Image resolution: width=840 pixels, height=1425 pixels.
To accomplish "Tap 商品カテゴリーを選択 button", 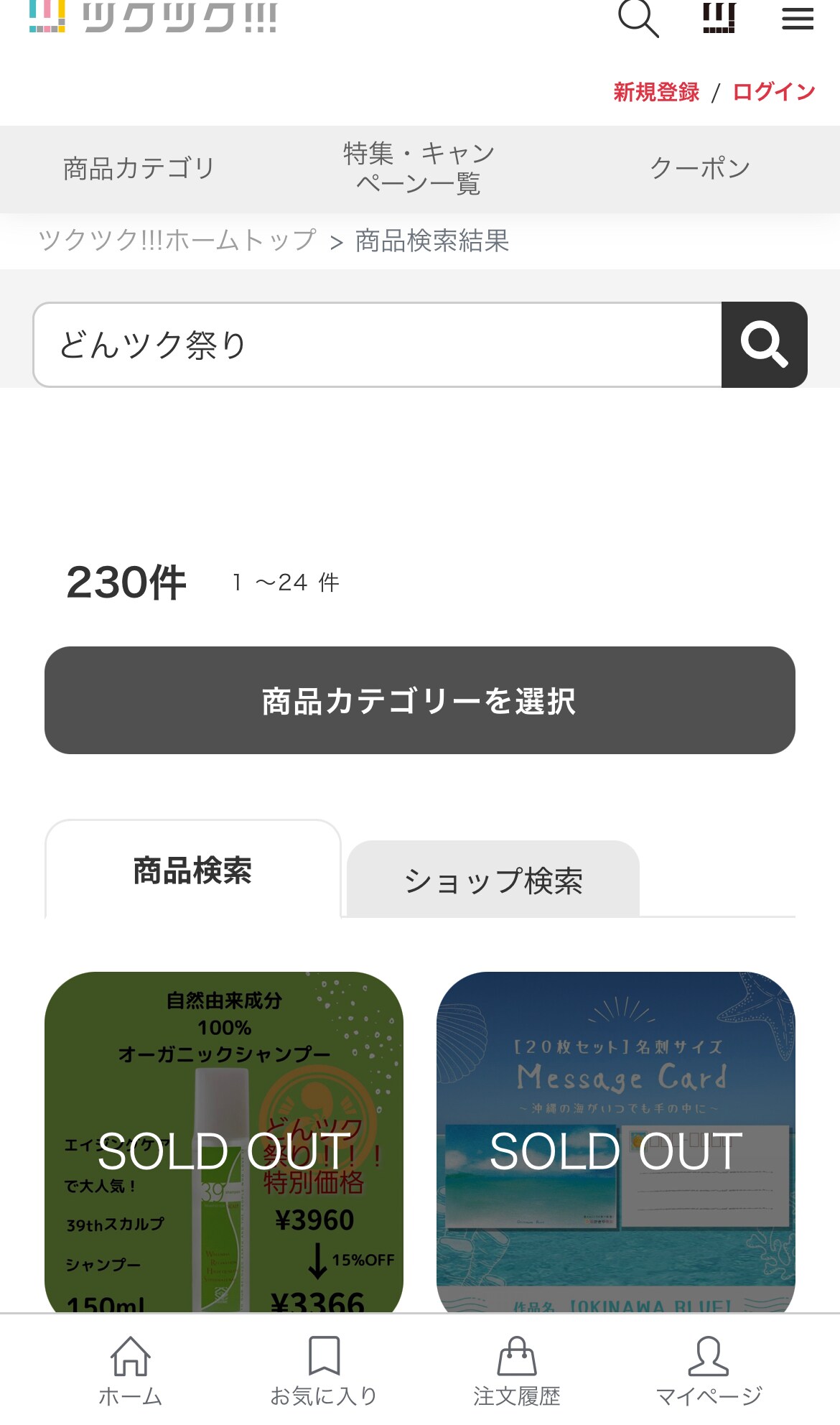I will click(x=419, y=700).
